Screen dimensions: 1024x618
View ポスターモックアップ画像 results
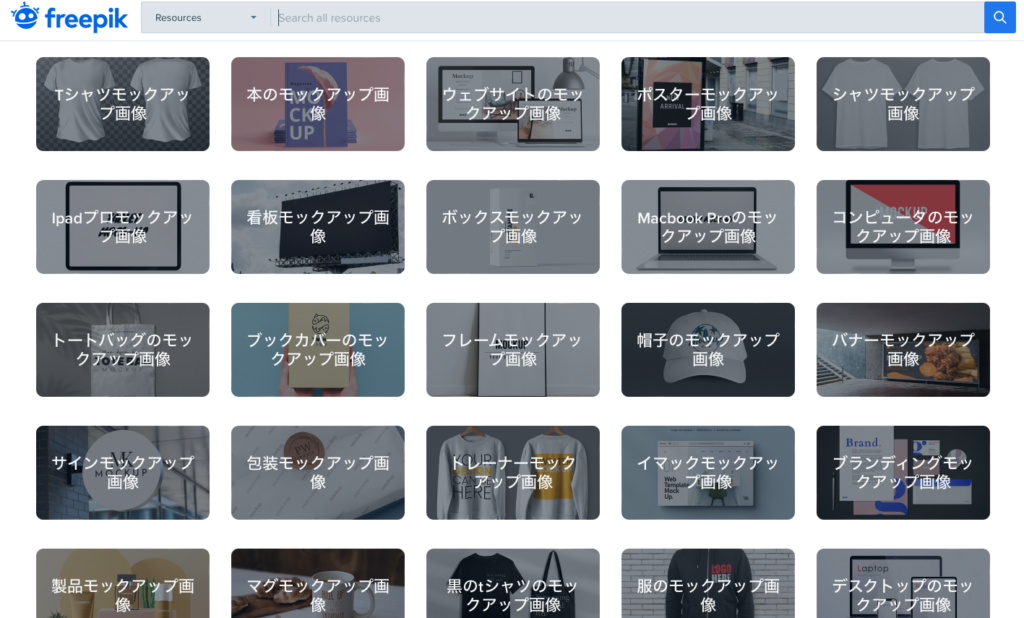click(x=708, y=104)
